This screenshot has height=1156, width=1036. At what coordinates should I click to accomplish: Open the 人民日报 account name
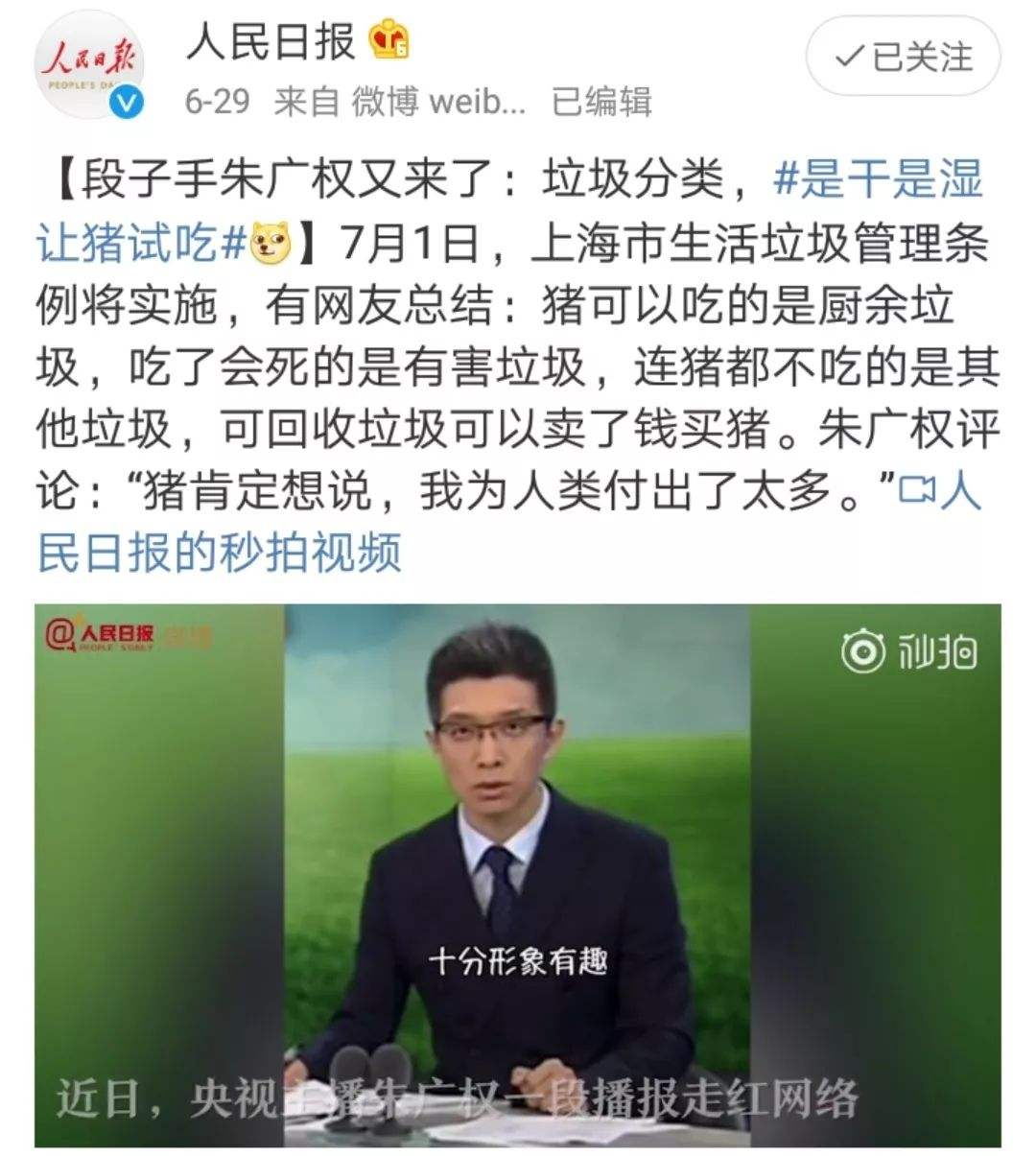coord(271,42)
